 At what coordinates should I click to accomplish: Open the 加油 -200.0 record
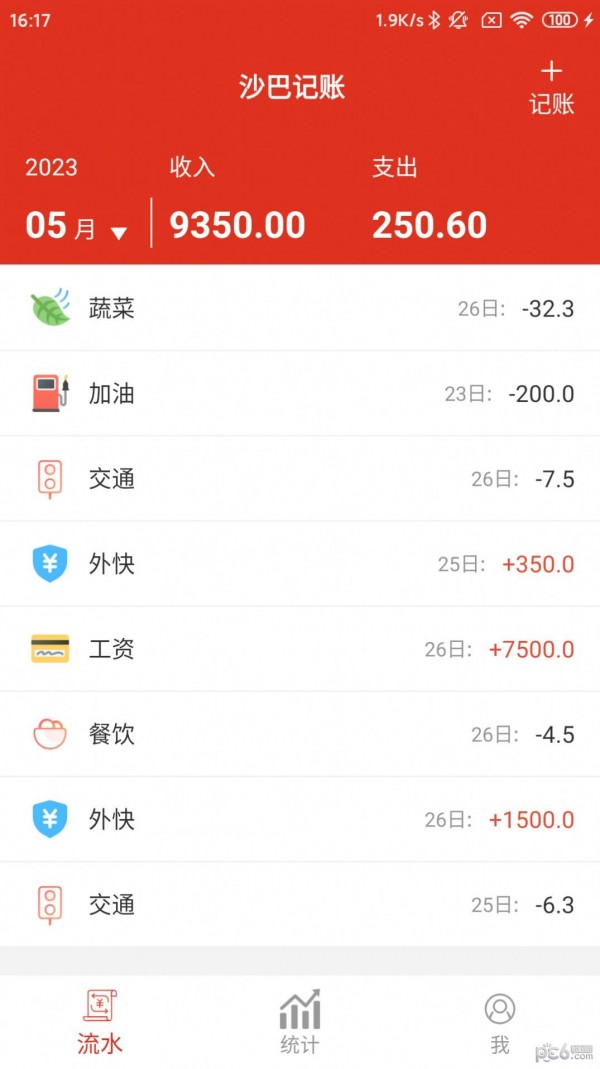pyautogui.click(x=300, y=394)
